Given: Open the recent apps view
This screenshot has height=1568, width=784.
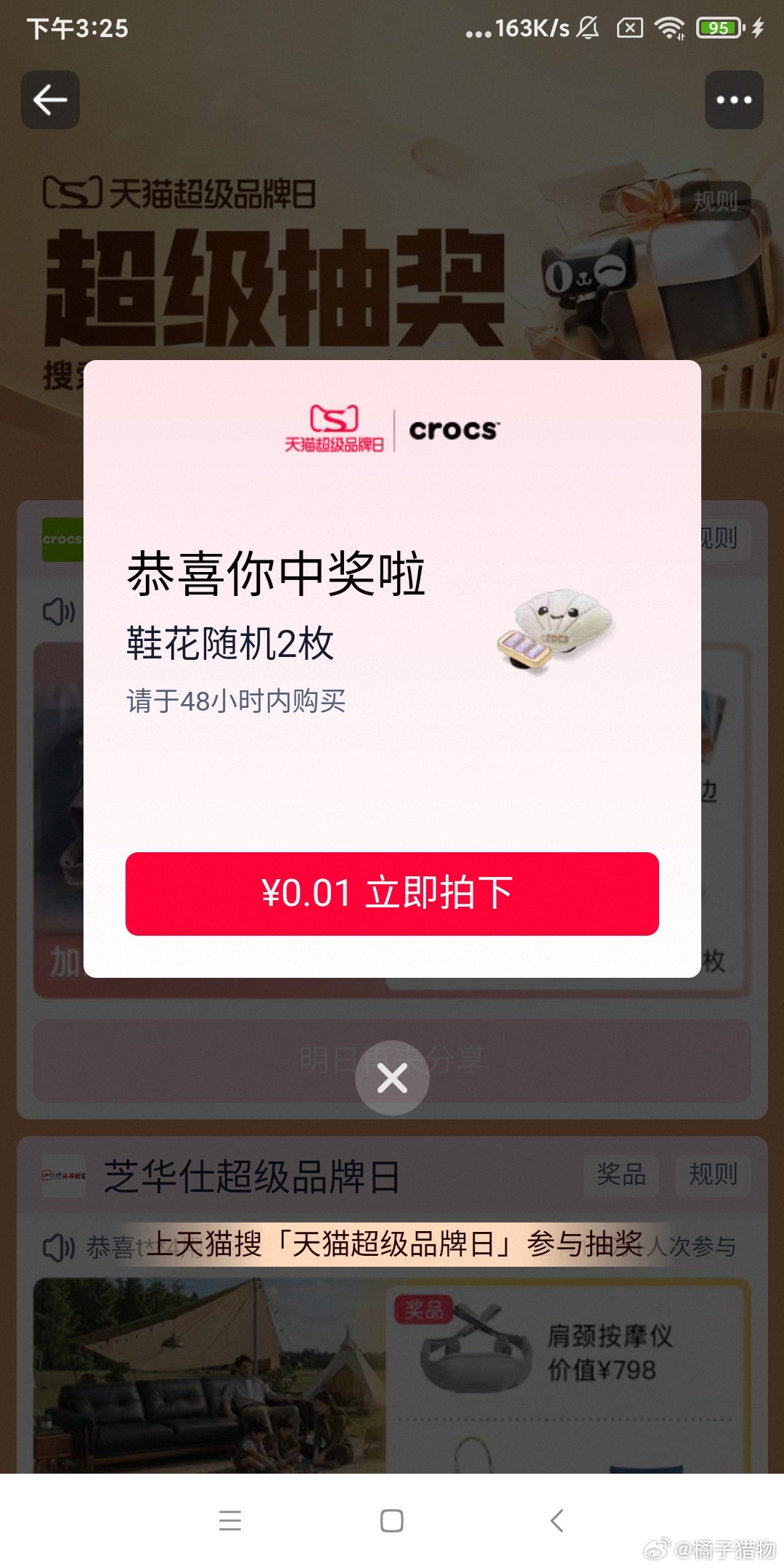Looking at the screenshot, I should tap(230, 1520).
